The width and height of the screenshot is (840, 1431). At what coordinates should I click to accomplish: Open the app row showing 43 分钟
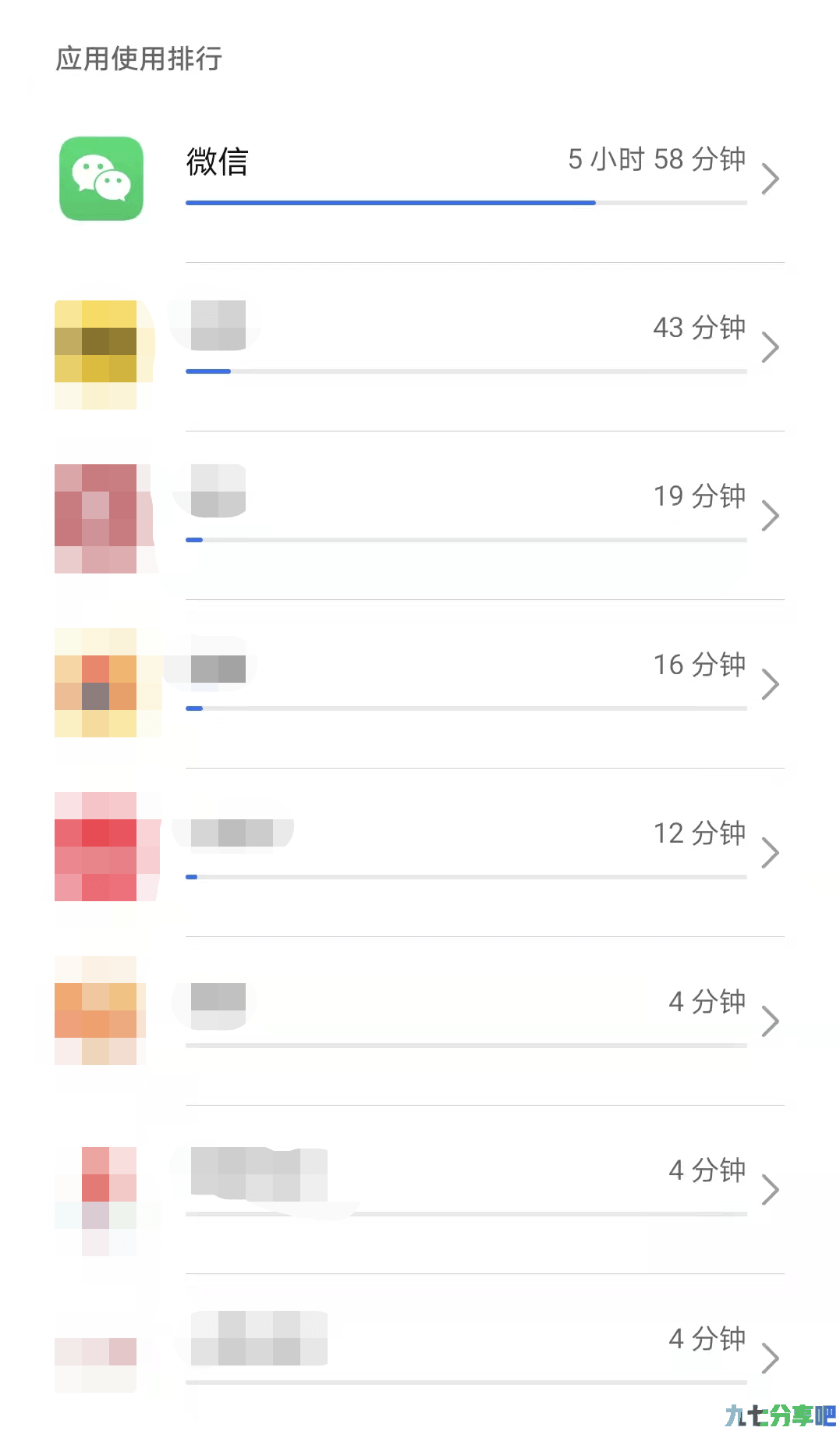420,347
